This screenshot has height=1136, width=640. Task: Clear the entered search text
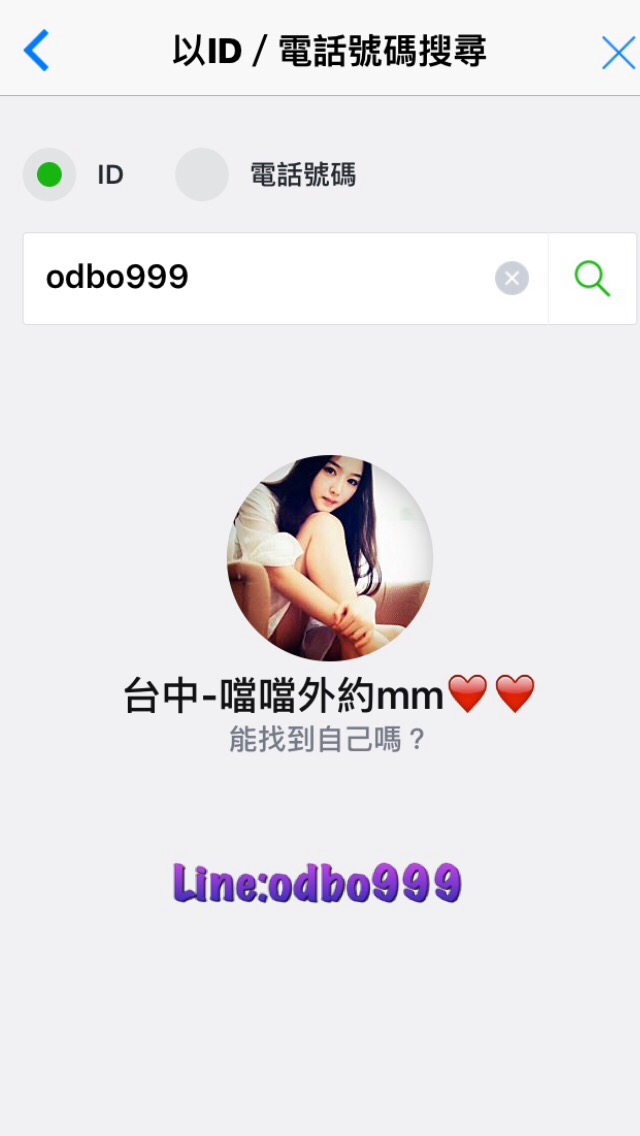click(512, 278)
